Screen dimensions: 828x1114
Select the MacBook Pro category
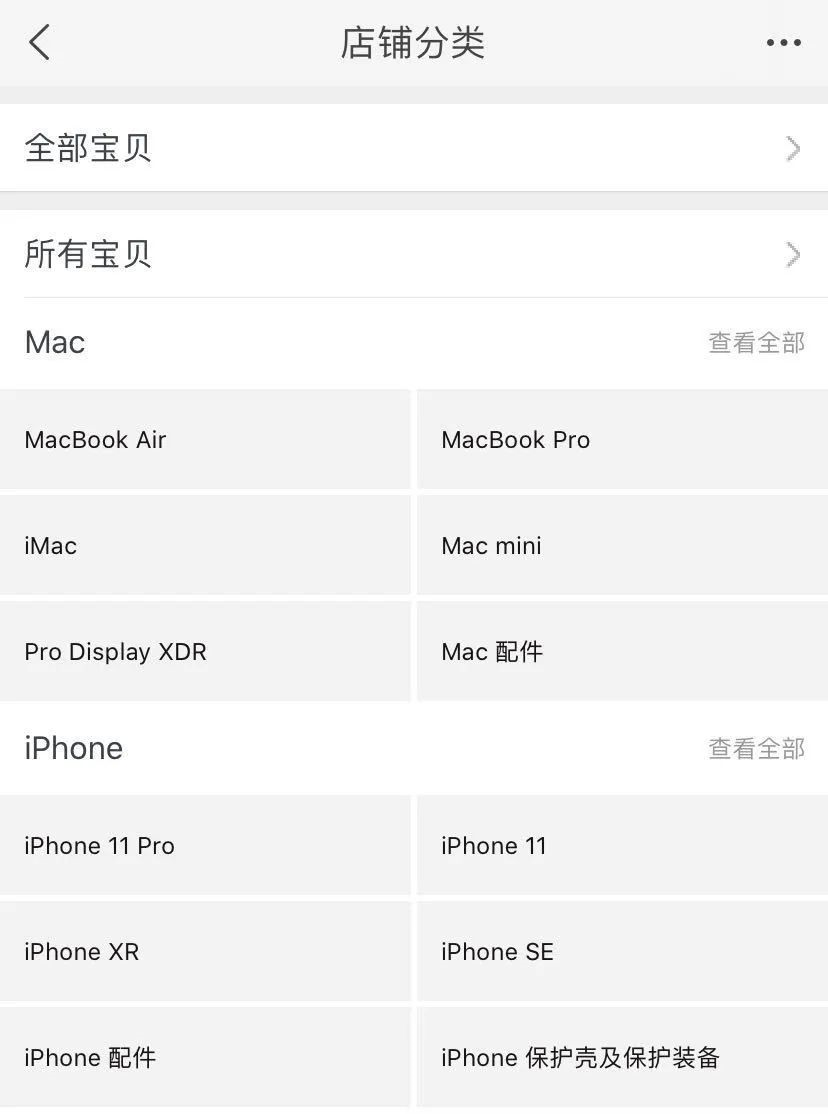(621, 439)
